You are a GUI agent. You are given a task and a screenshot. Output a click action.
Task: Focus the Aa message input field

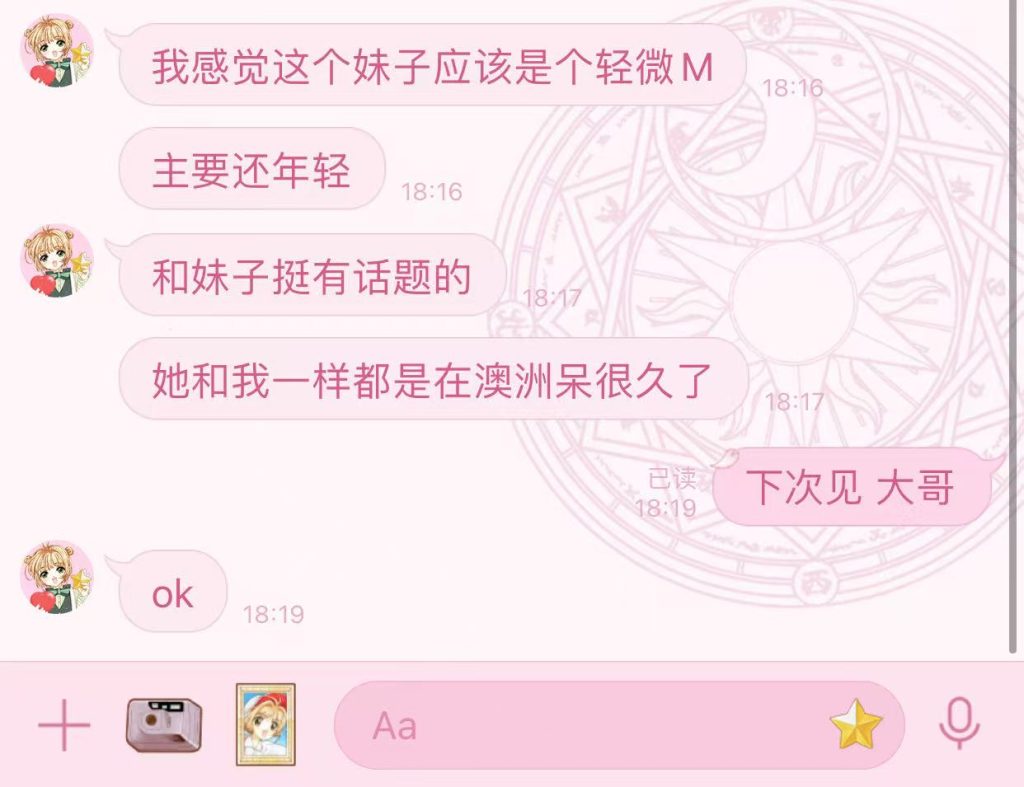tap(580, 726)
